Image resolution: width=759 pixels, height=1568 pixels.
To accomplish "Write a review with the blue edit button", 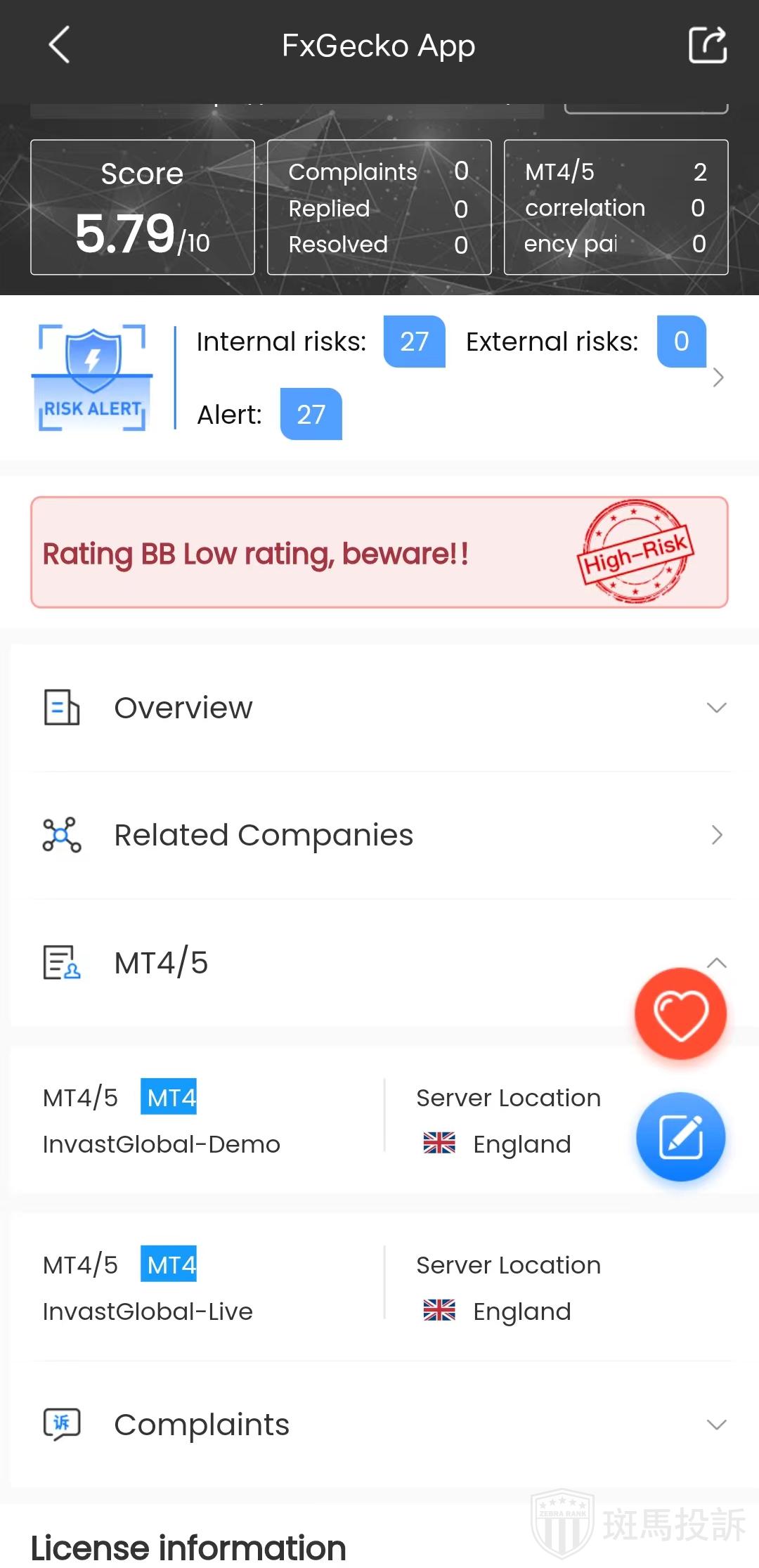I will point(680,1136).
